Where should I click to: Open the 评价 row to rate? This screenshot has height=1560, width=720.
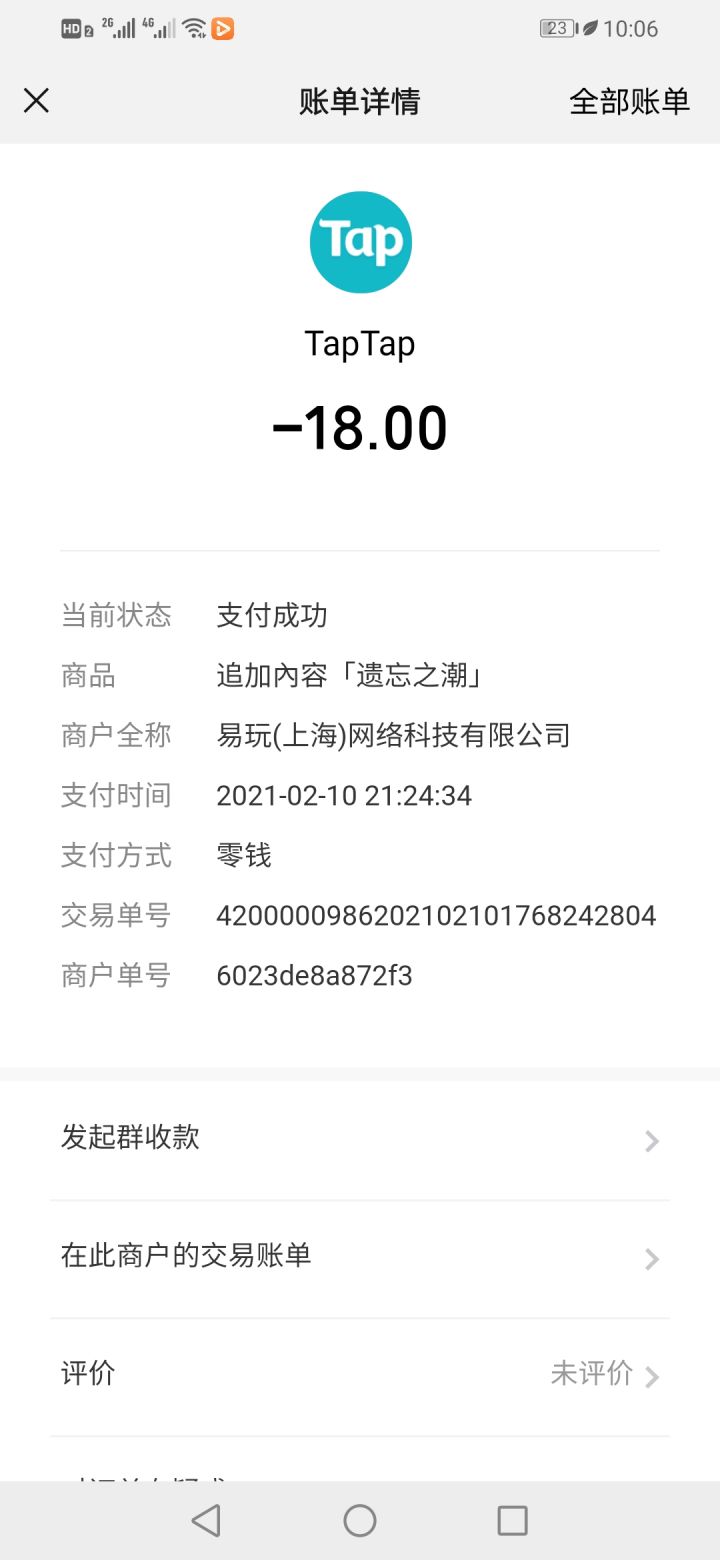[x=360, y=1376]
